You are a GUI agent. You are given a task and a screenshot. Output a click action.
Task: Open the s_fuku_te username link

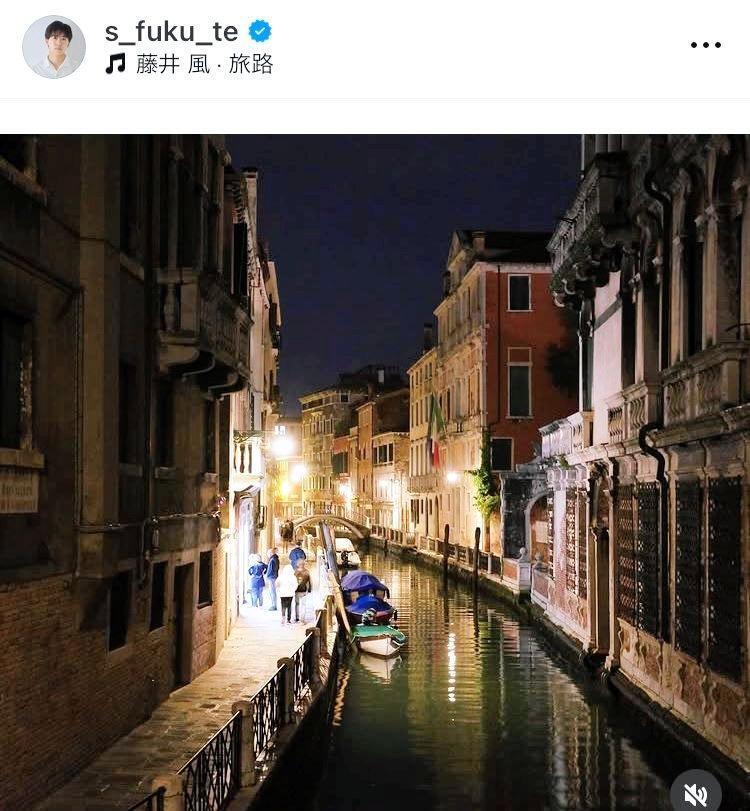[171, 31]
